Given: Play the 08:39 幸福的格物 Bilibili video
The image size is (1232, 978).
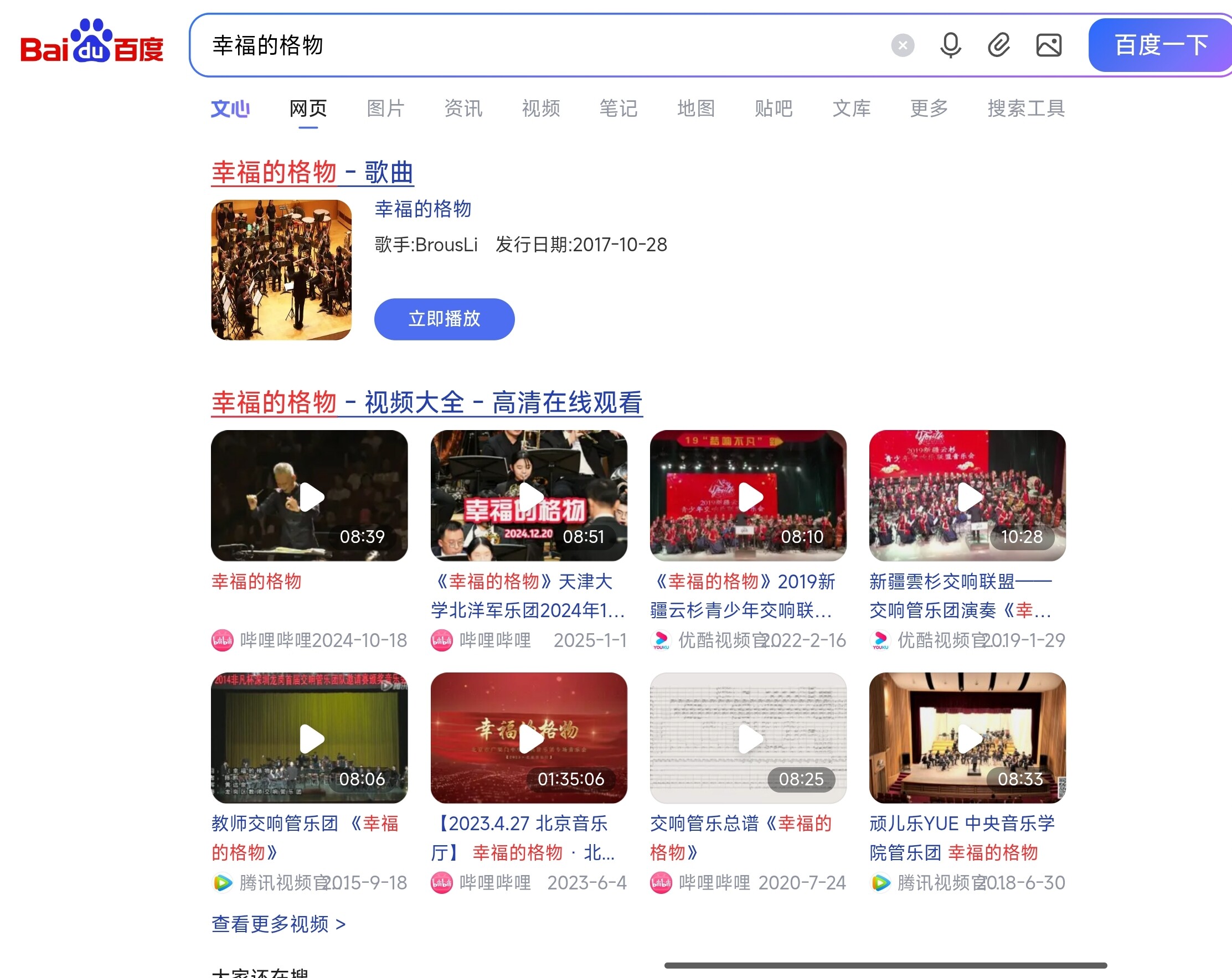Looking at the screenshot, I should [309, 495].
